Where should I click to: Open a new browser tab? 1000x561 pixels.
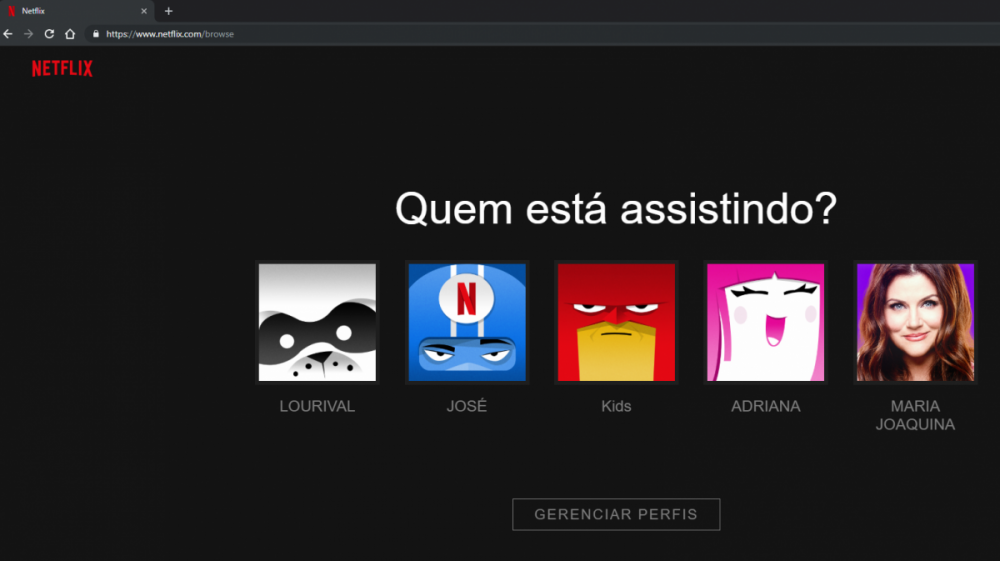pyautogui.click(x=168, y=11)
